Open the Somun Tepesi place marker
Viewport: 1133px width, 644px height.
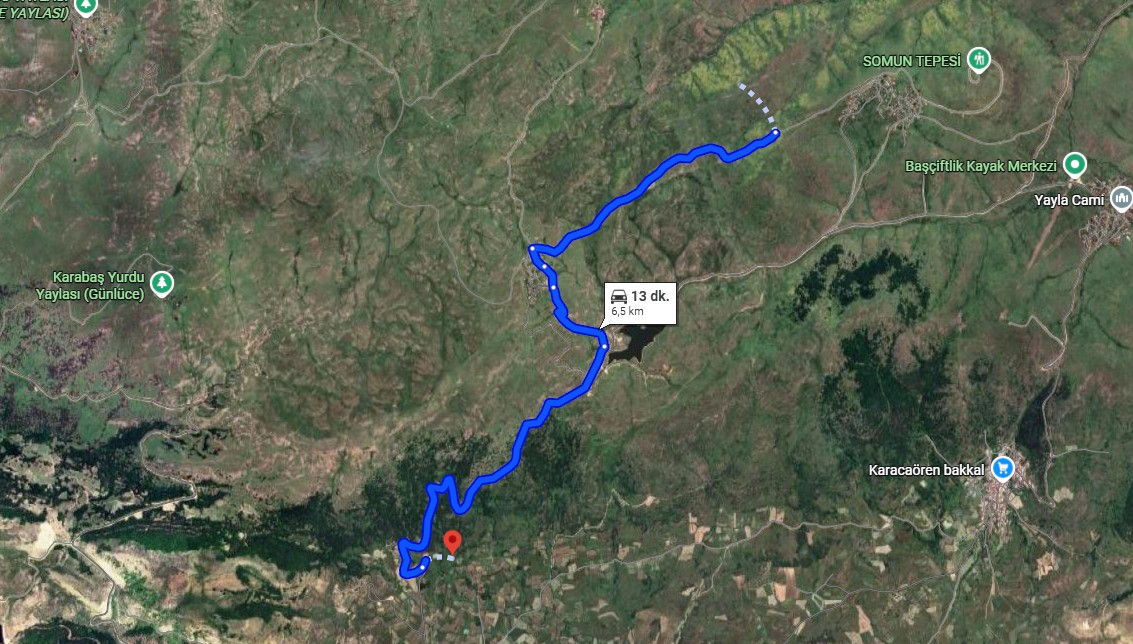[x=978, y=60]
